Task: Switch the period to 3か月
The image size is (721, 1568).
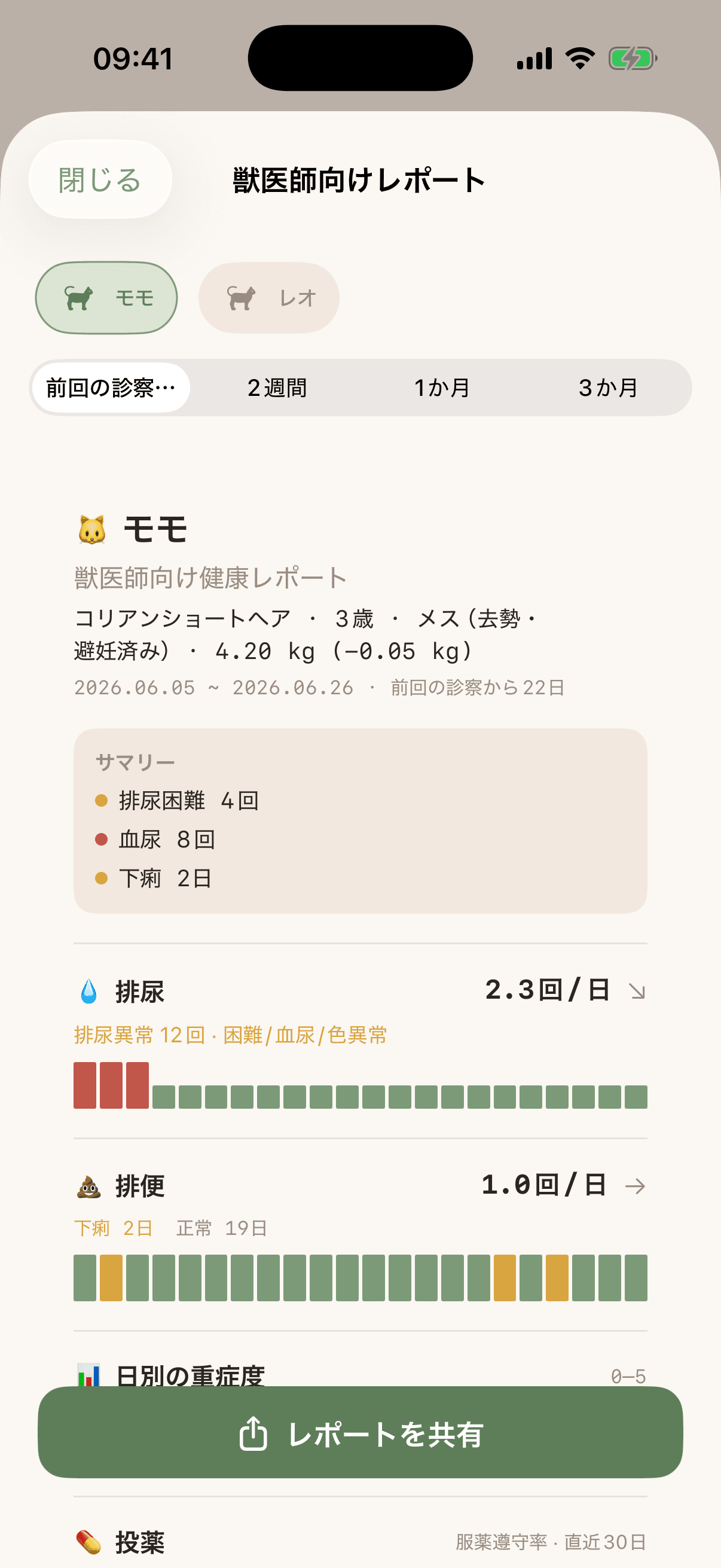Action: pyautogui.click(x=609, y=388)
